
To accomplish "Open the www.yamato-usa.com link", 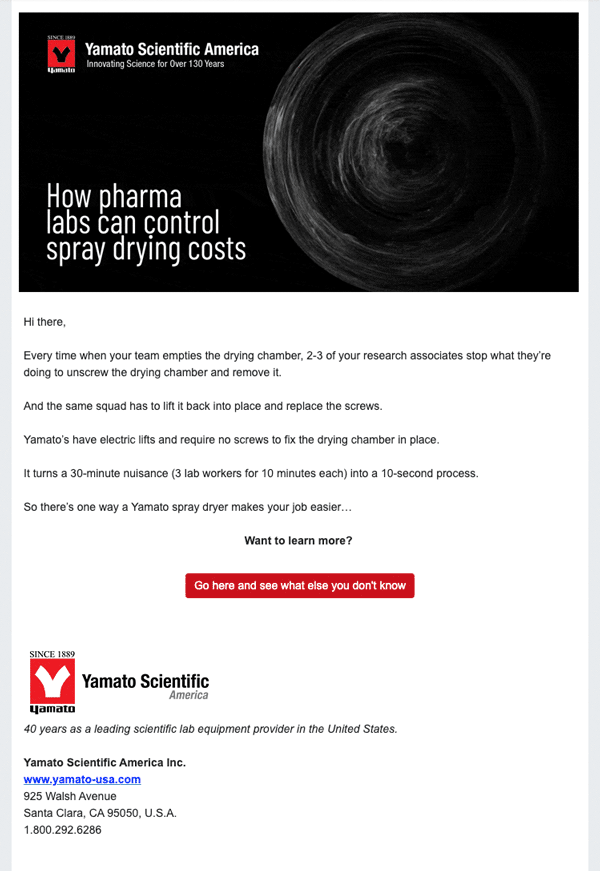I will pos(82,779).
